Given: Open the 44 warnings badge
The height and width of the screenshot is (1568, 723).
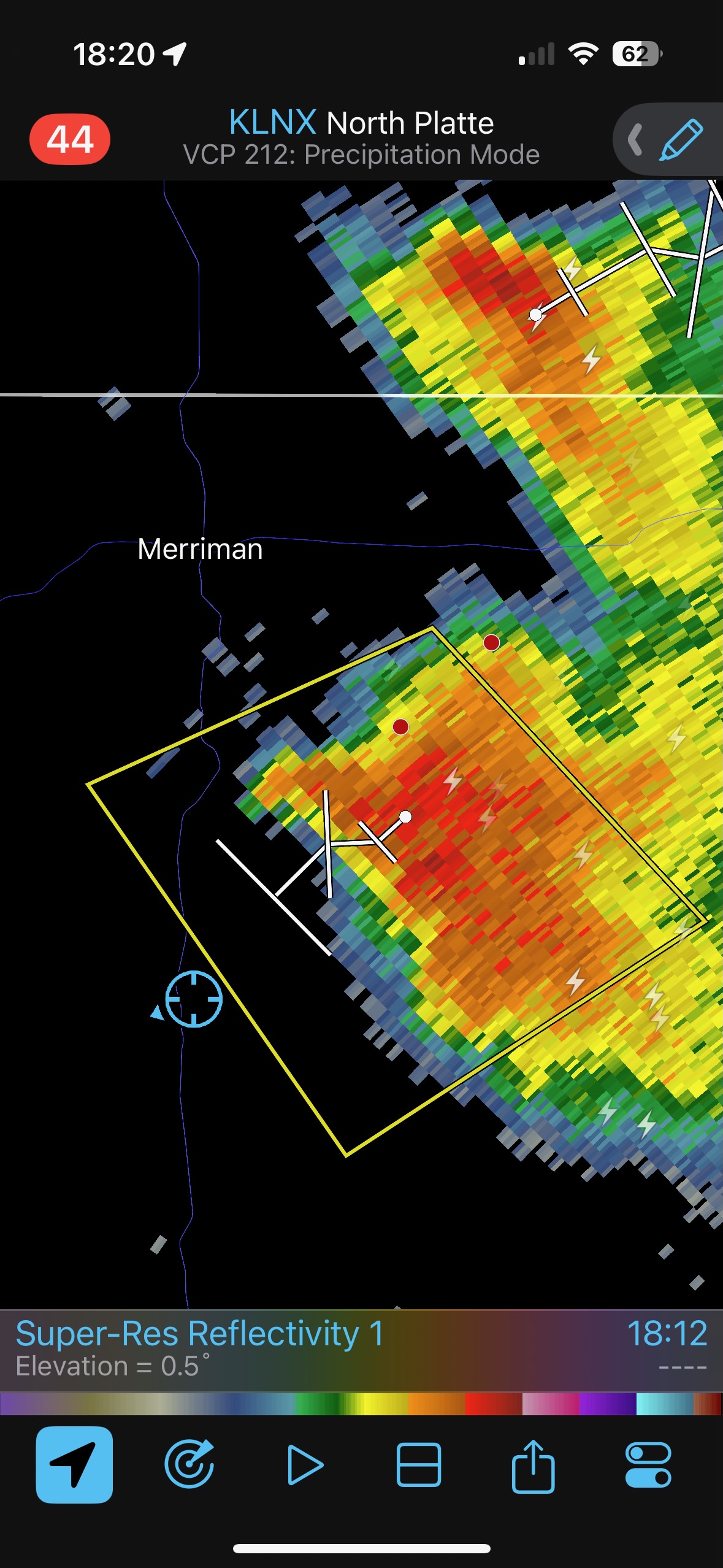Looking at the screenshot, I should [x=70, y=139].
